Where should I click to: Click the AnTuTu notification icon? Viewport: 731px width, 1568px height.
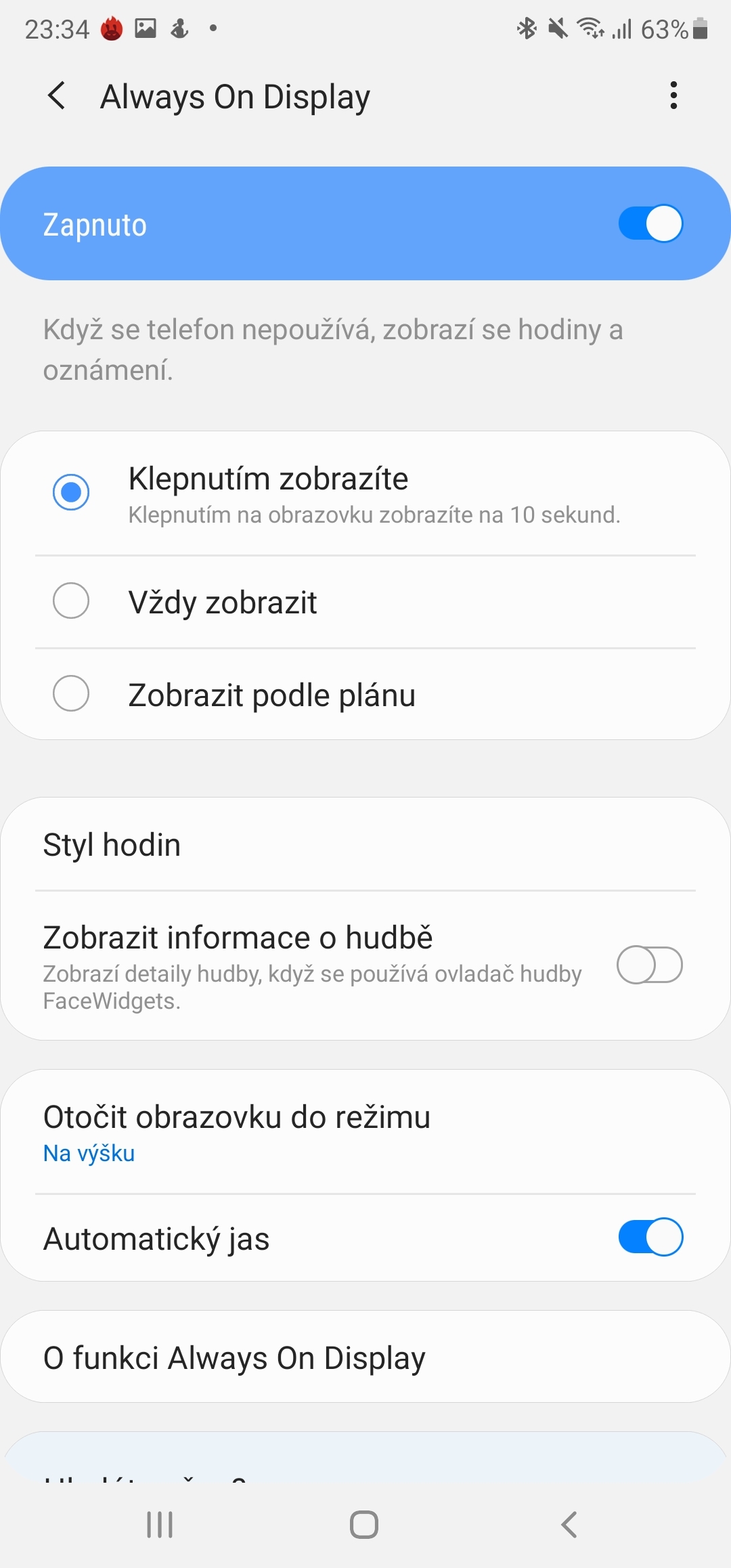click(112, 27)
